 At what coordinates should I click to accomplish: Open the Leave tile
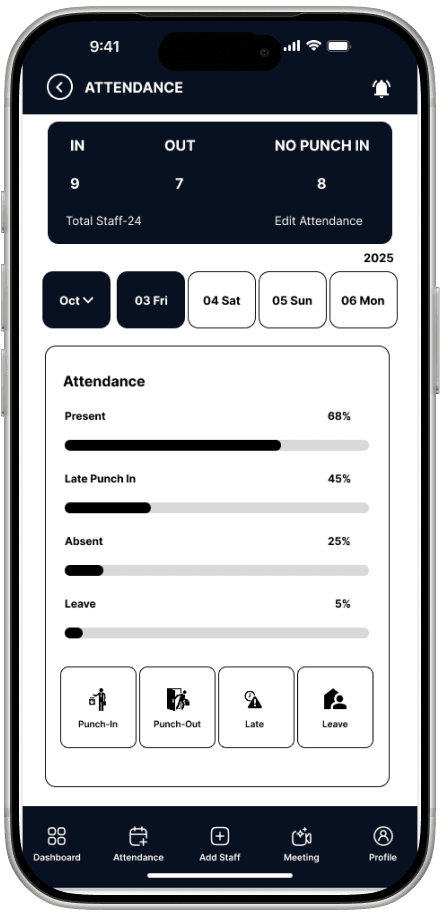click(335, 707)
